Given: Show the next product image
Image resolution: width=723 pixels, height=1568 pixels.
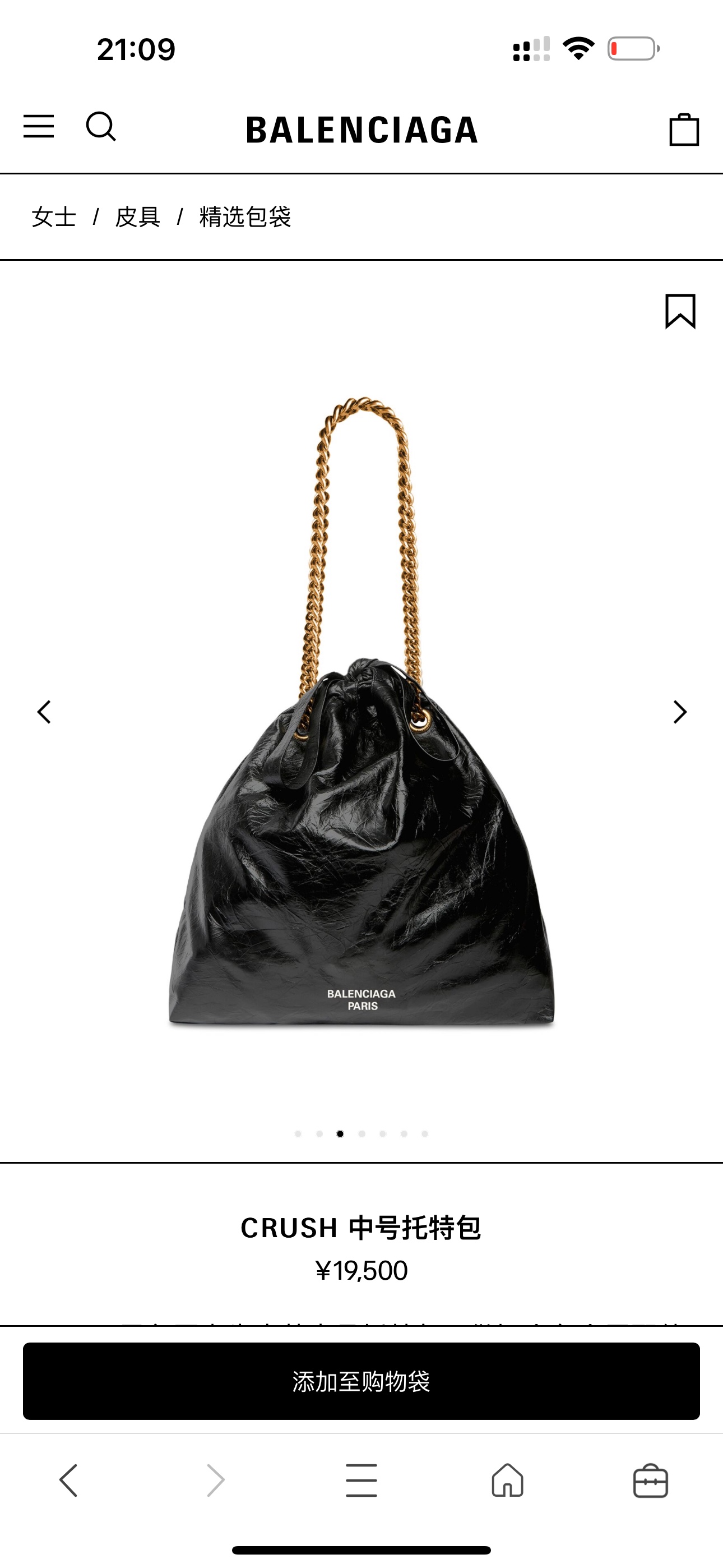Looking at the screenshot, I should (x=680, y=712).
